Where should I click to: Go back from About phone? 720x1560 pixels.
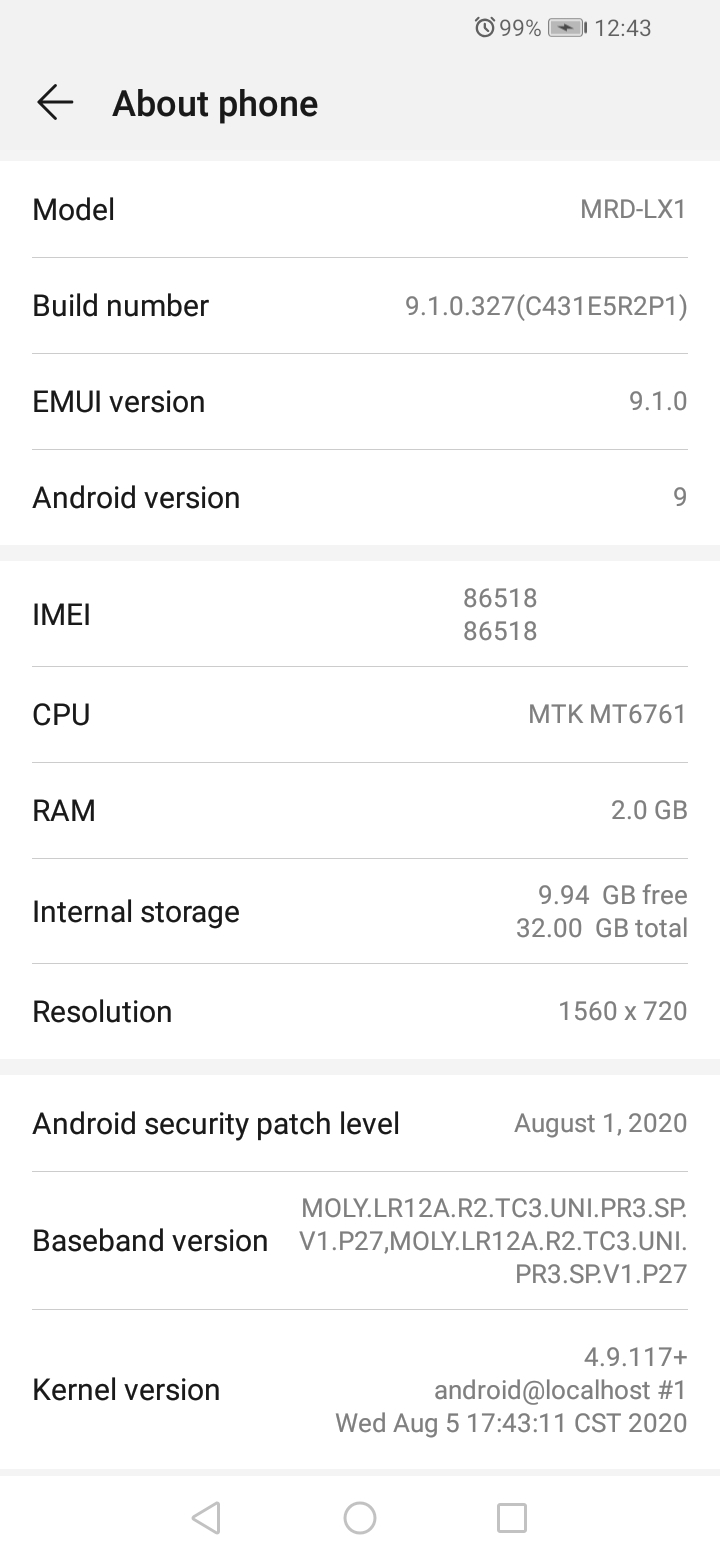pos(55,103)
